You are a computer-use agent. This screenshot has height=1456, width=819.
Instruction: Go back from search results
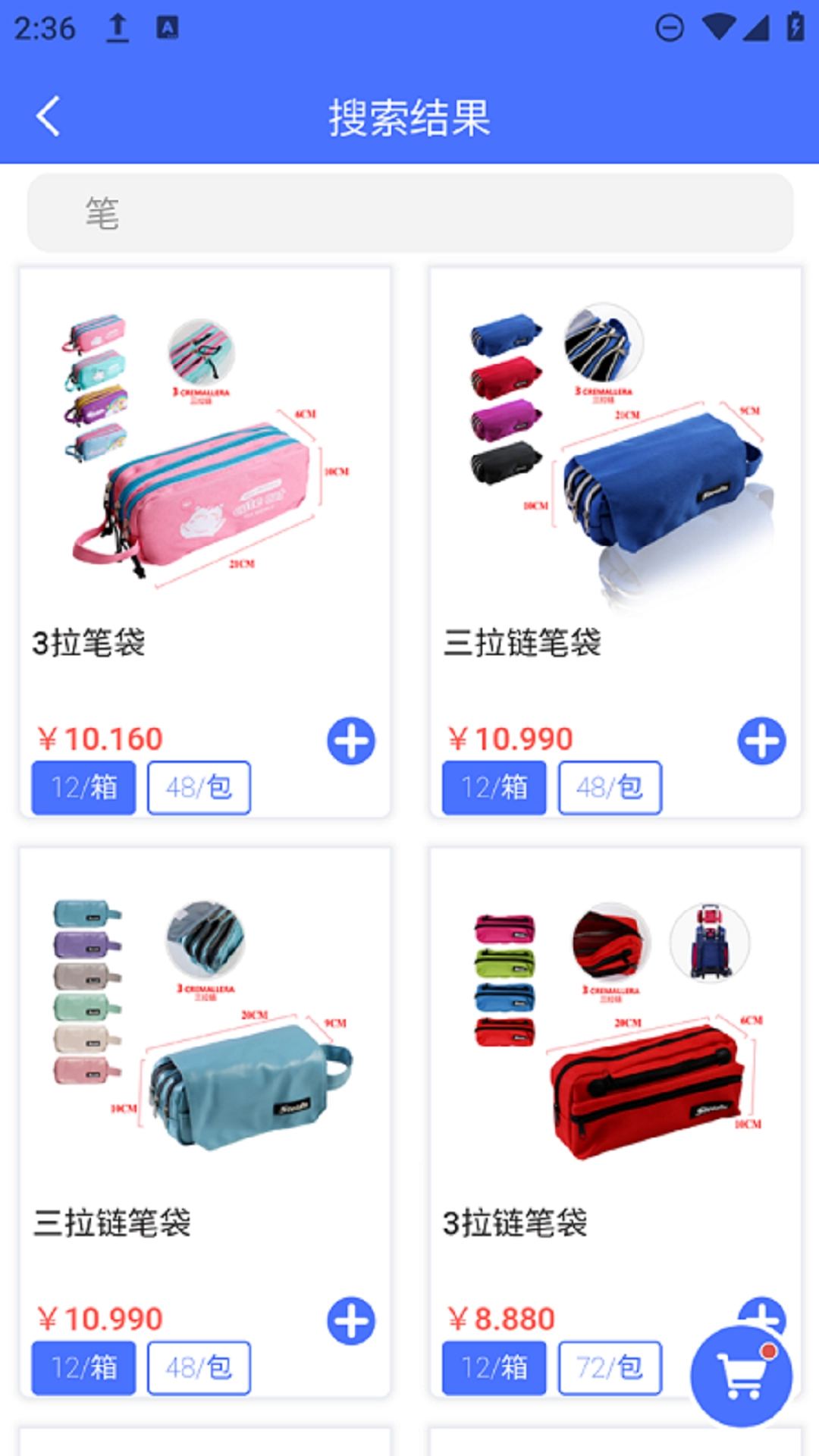[48, 117]
